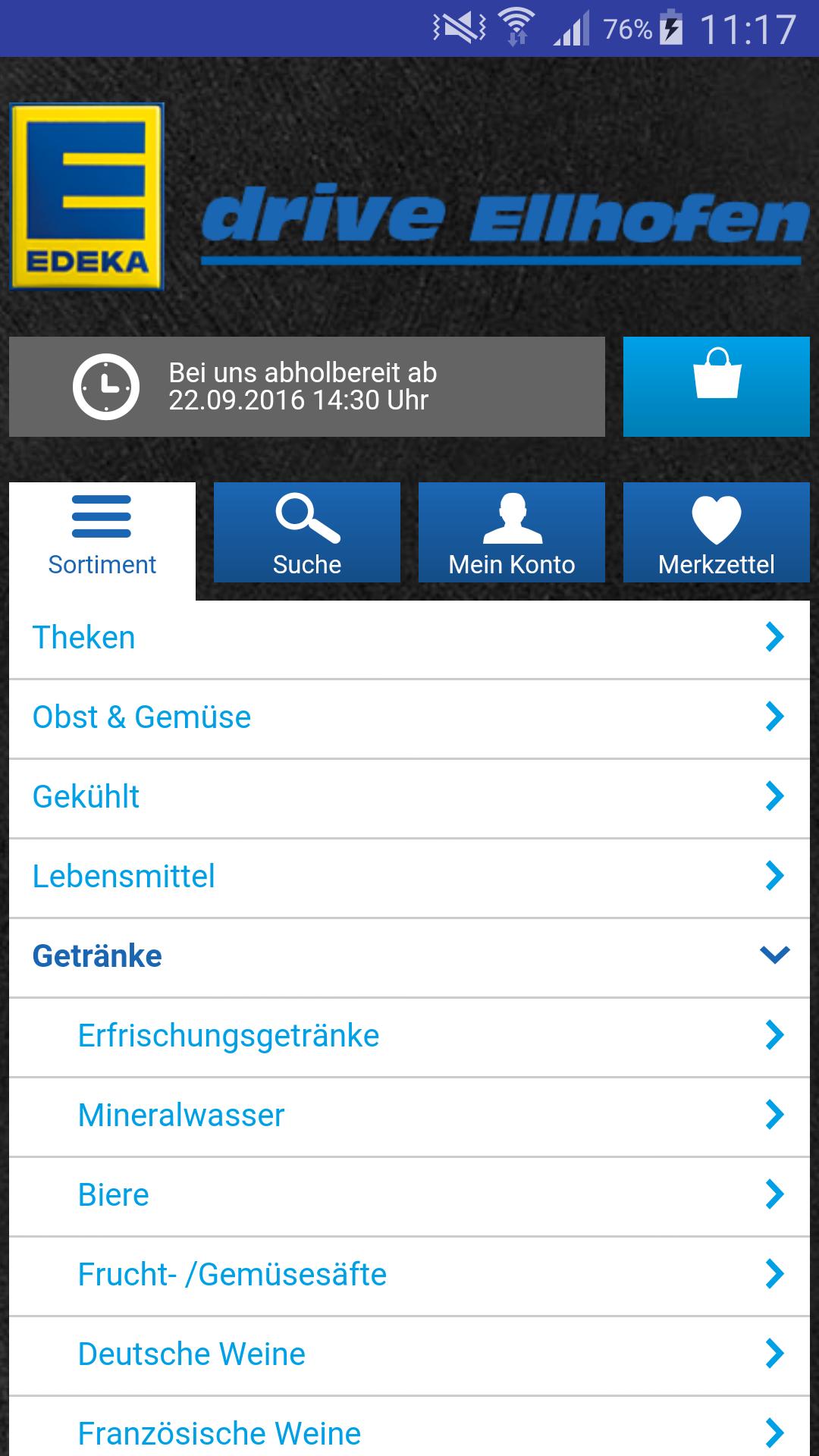The image size is (819, 1456).
Task: Open the Erfrischungsgetränke subcategory
Action: coord(227,1034)
